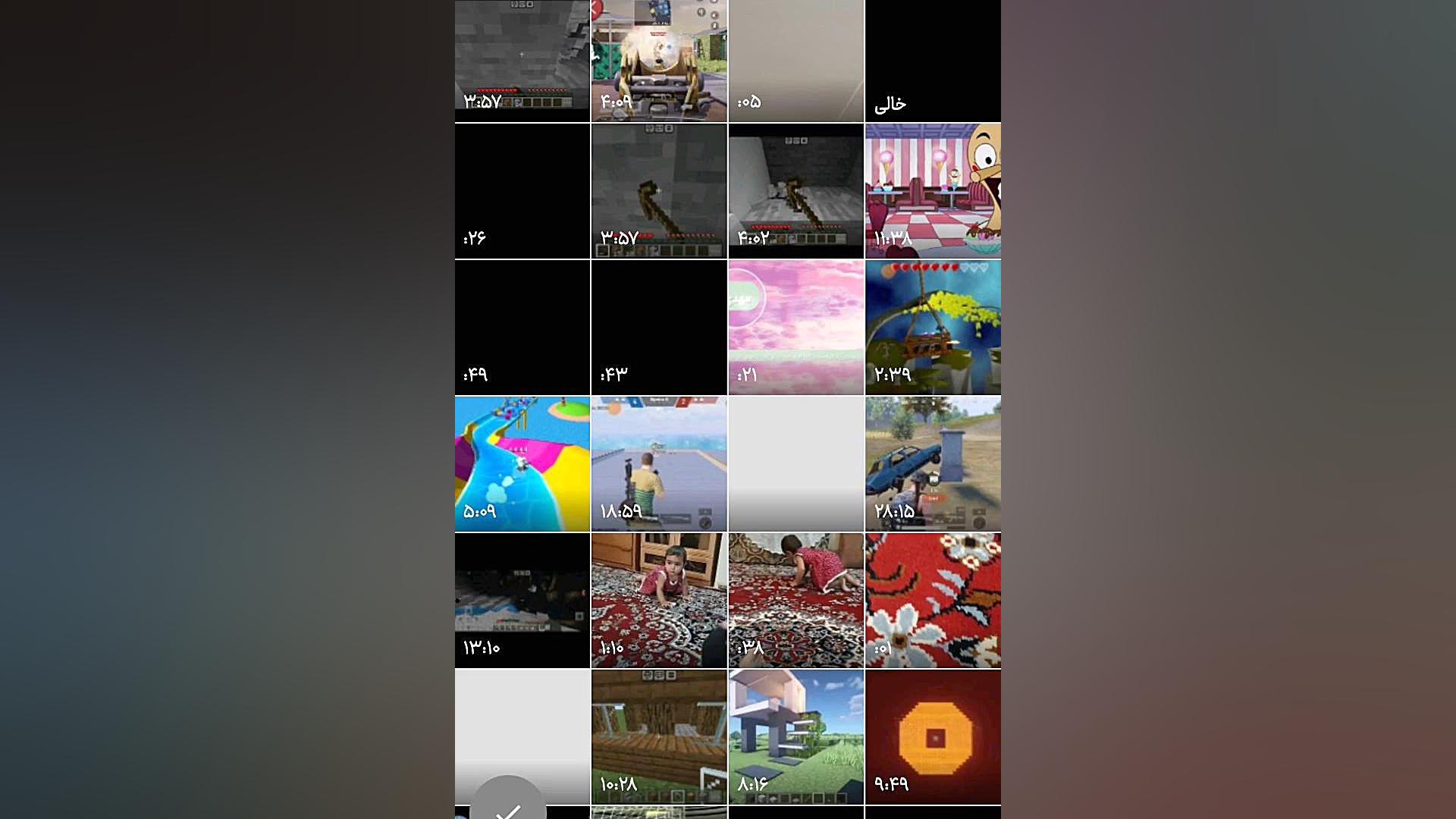The height and width of the screenshot is (819, 1456).
Task: Choose the colorful slide 5:09 video
Action: [522, 463]
